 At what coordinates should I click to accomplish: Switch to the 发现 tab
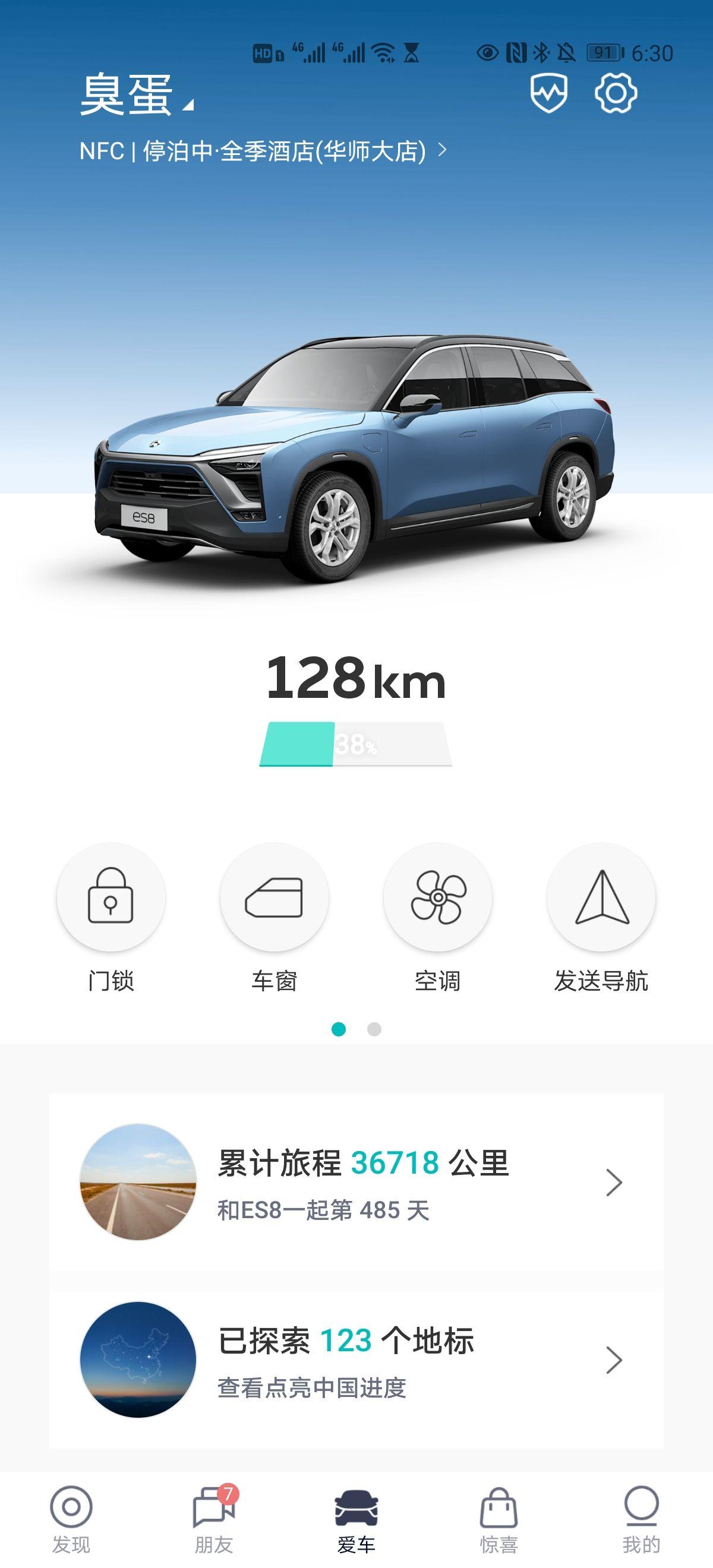pyautogui.click(x=71, y=1518)
